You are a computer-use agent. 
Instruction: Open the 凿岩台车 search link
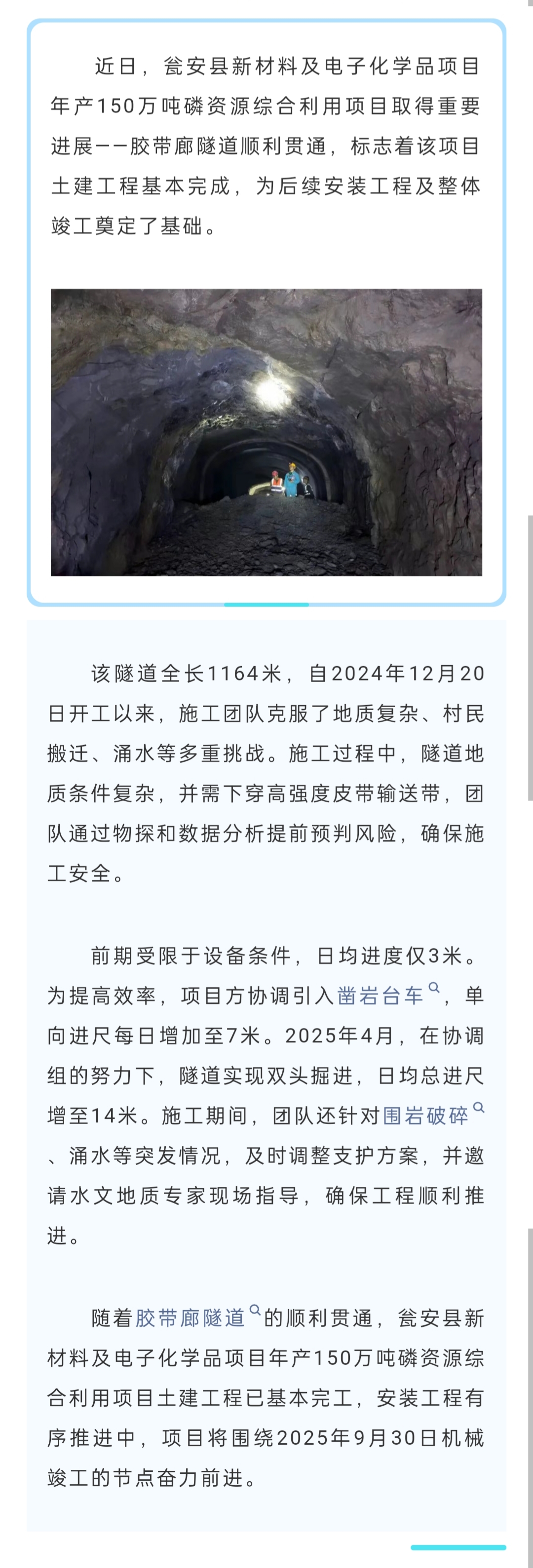[x=381, y=996]
